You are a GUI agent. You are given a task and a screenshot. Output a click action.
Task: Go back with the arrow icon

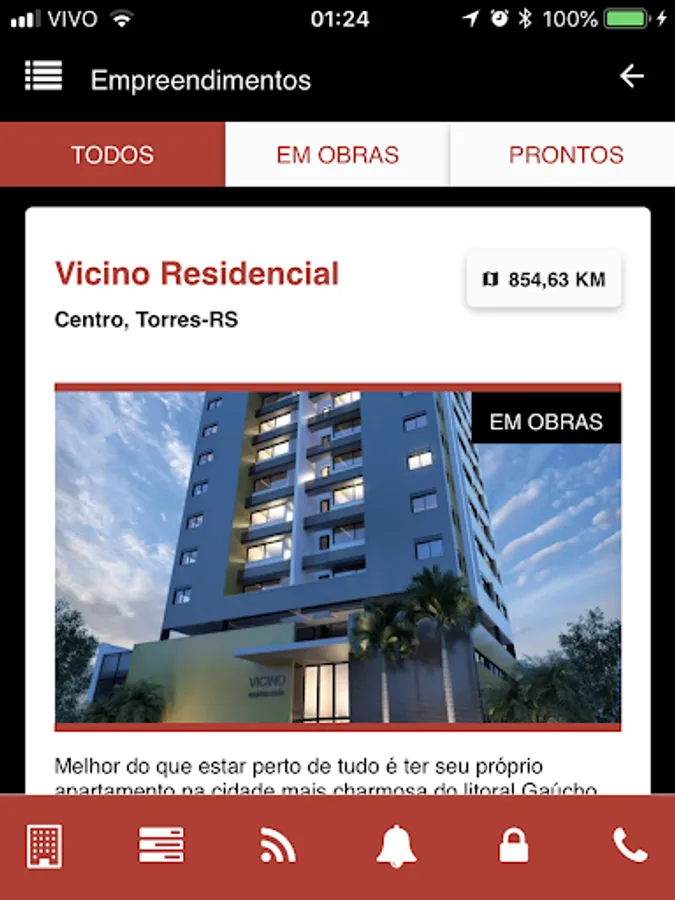[x=631, y=76]
